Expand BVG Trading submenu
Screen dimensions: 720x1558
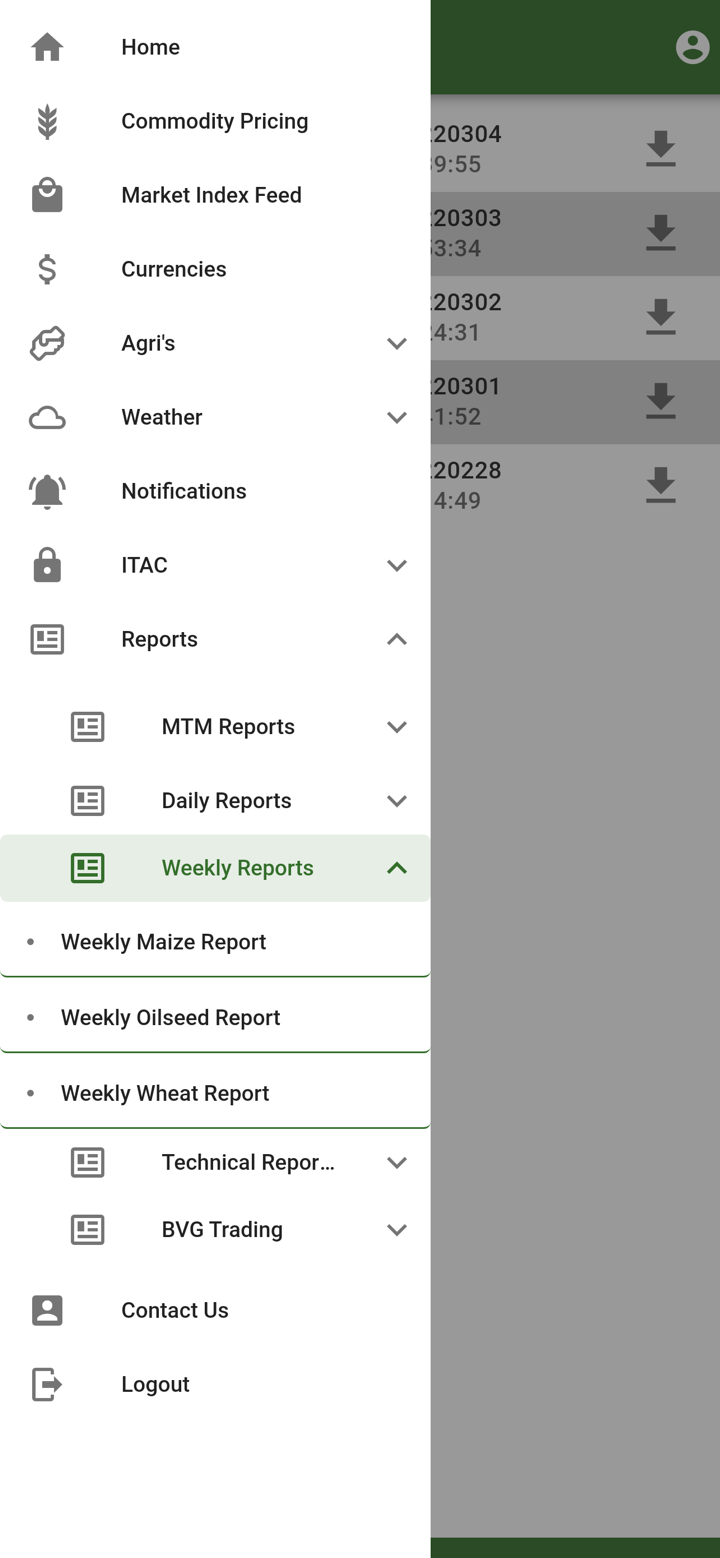click(x=396, y=1230)
